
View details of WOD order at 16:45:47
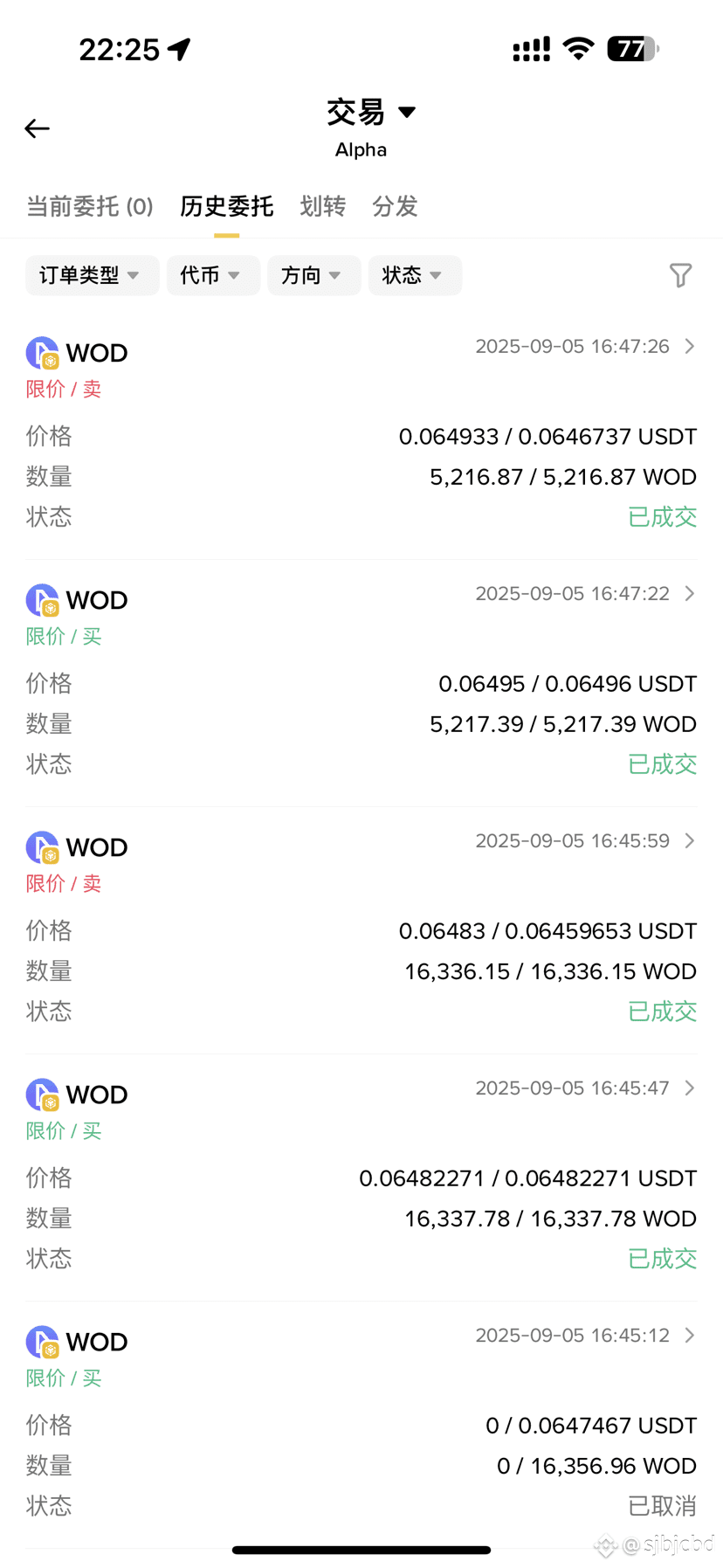tap(361, 1175)
